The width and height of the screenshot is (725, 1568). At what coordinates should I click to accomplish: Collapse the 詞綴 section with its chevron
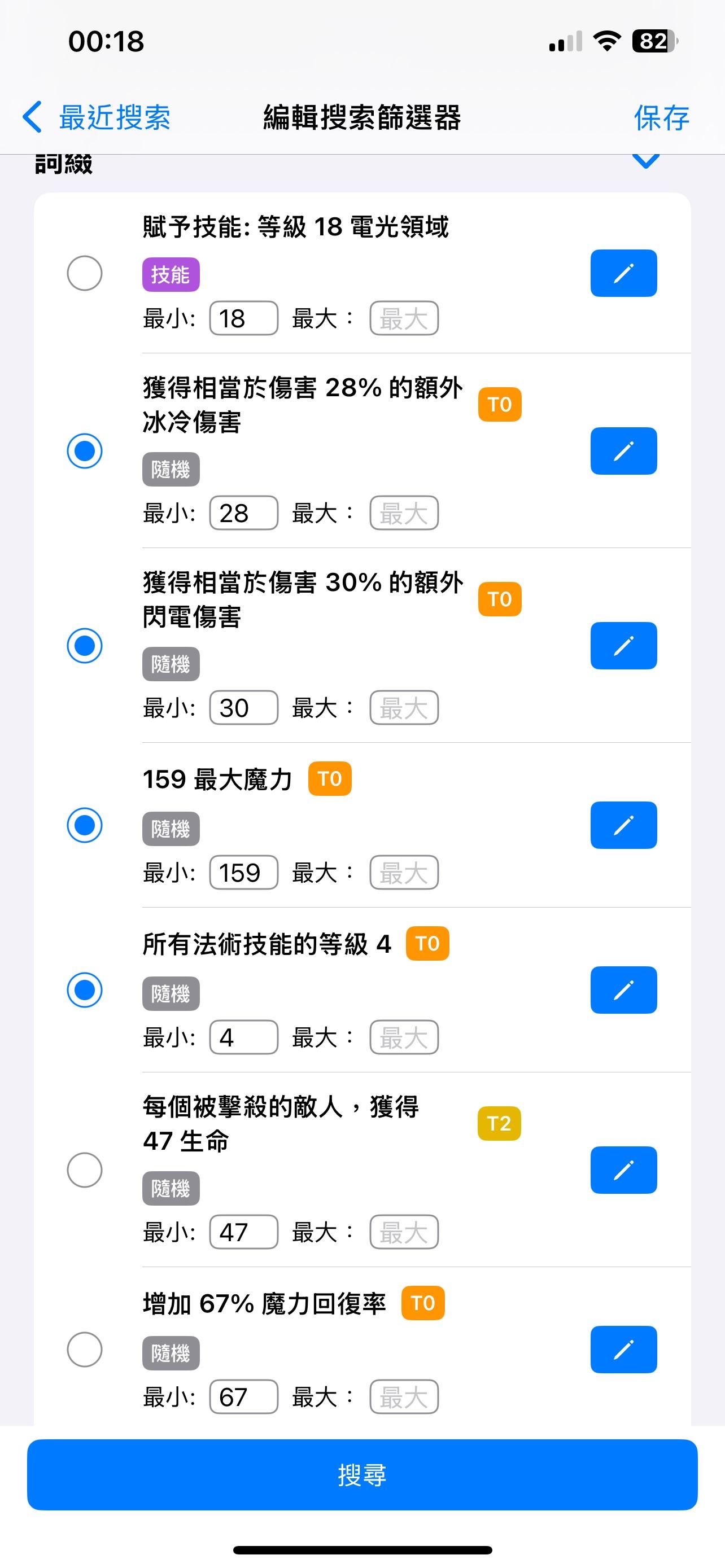tap(647, 160)
